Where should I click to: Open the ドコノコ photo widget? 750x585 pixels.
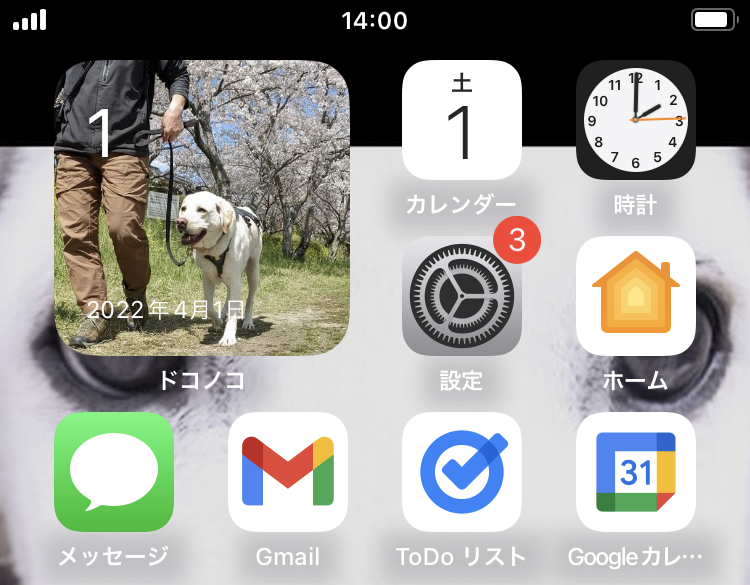(x=202, y=208)
